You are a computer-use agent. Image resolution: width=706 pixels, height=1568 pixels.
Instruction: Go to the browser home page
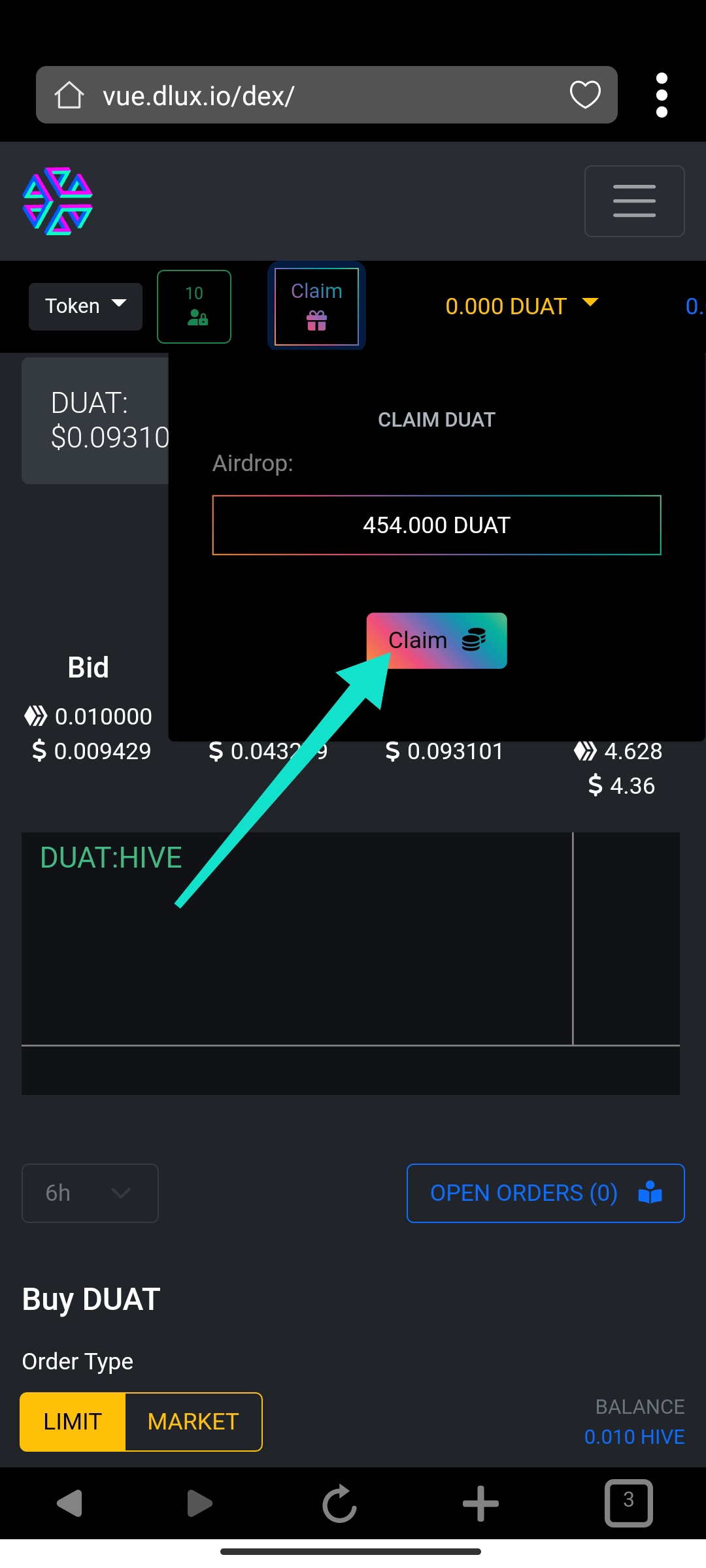(69, 95)
